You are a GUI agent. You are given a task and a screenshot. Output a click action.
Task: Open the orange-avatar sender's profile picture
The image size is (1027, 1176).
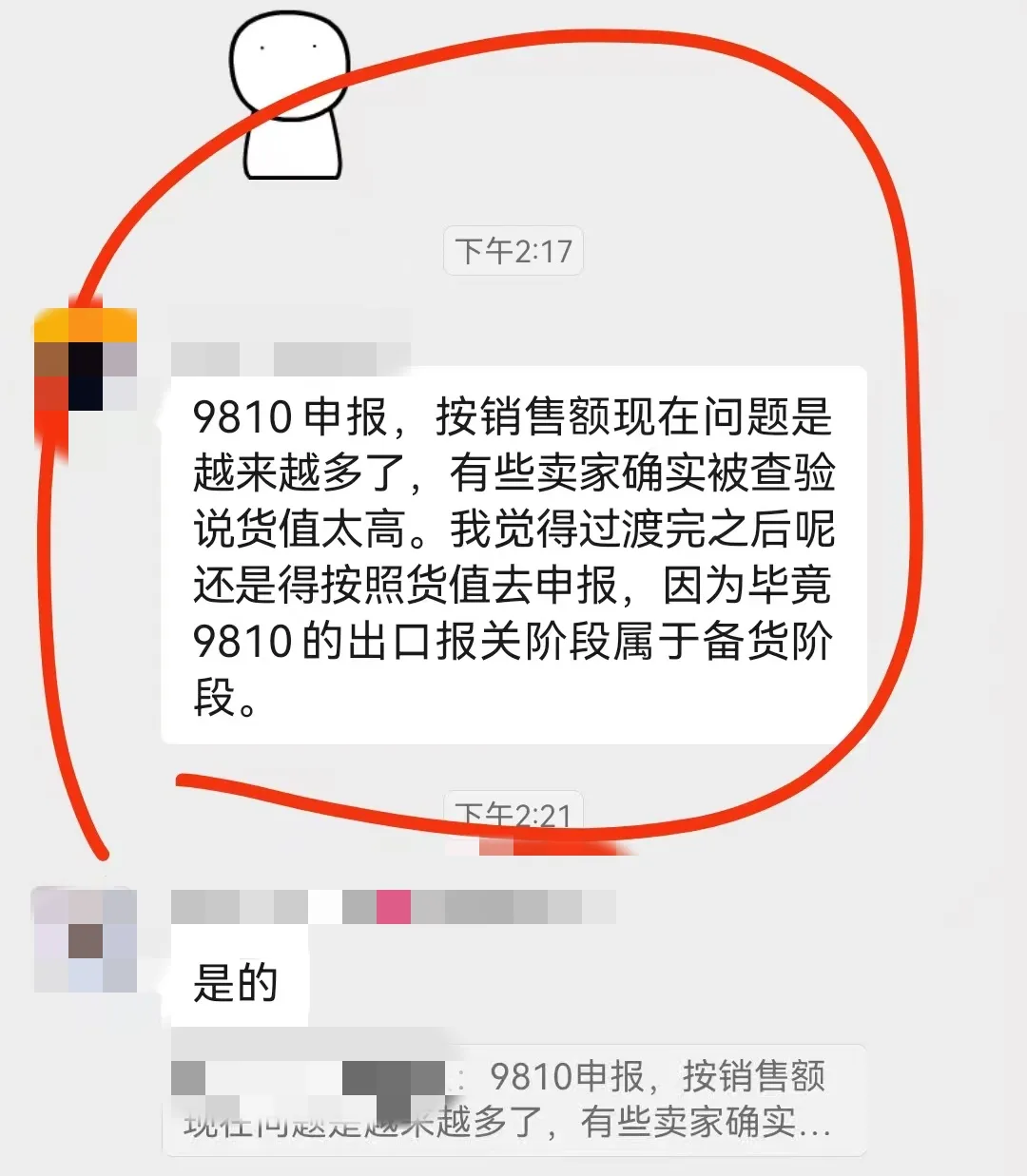pyautogui.click(x=86, y=361)
